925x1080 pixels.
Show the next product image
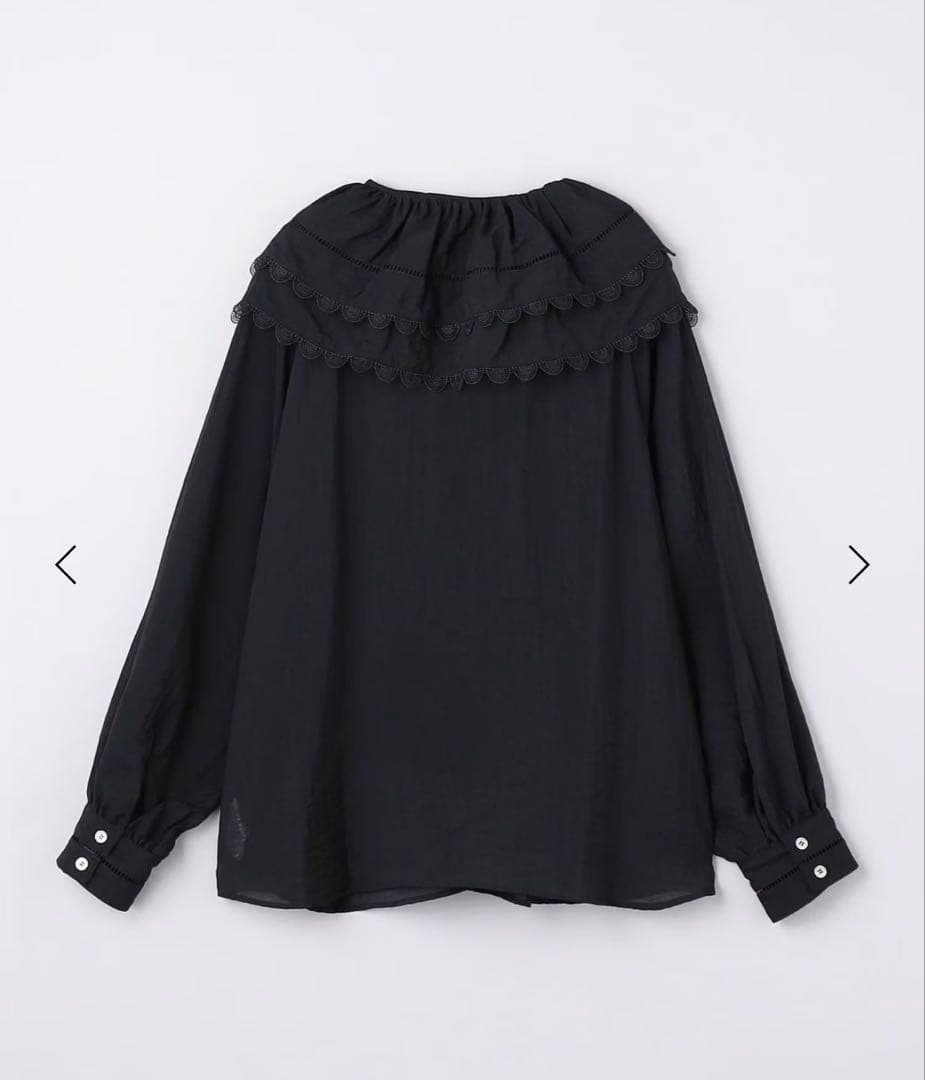click(858, 564)
